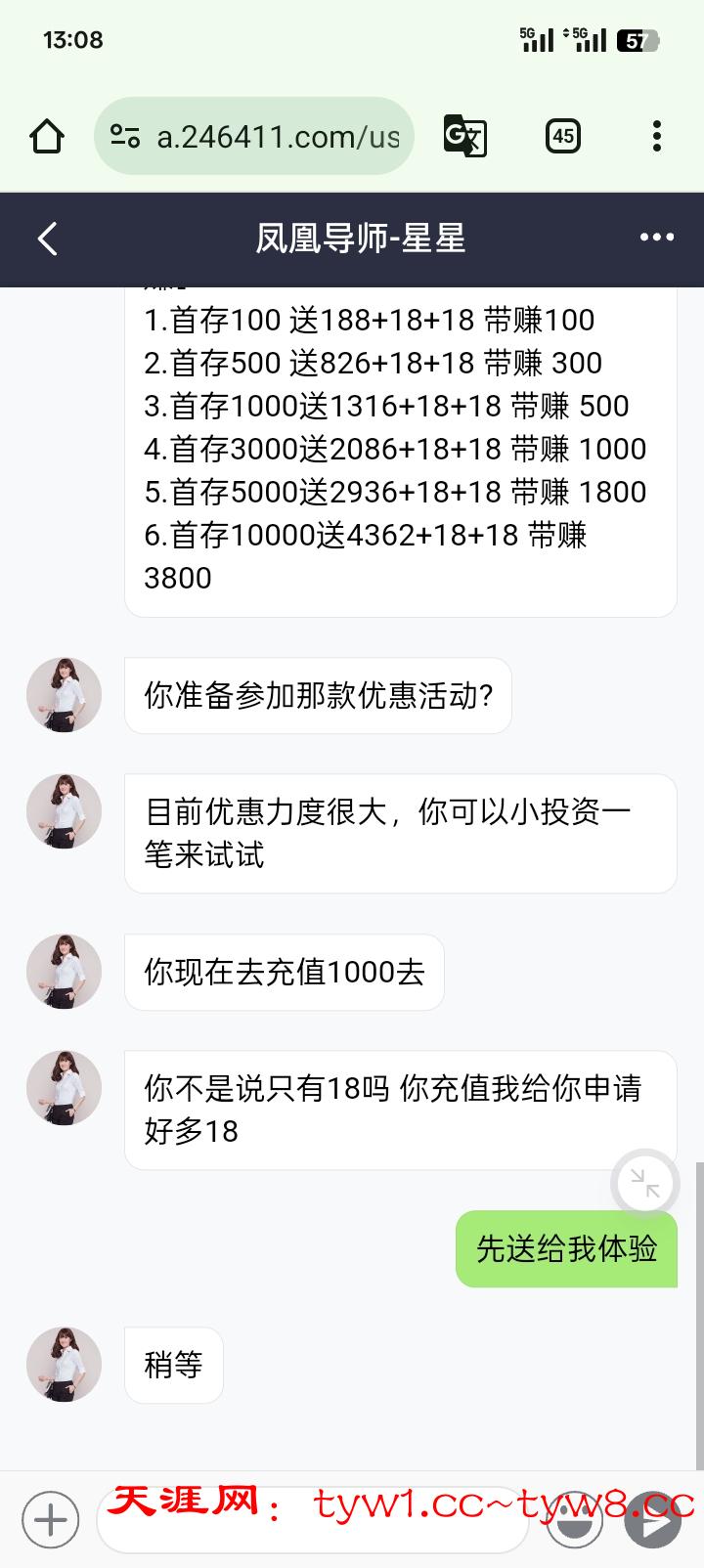Open the plus attachment menu

50,1520
